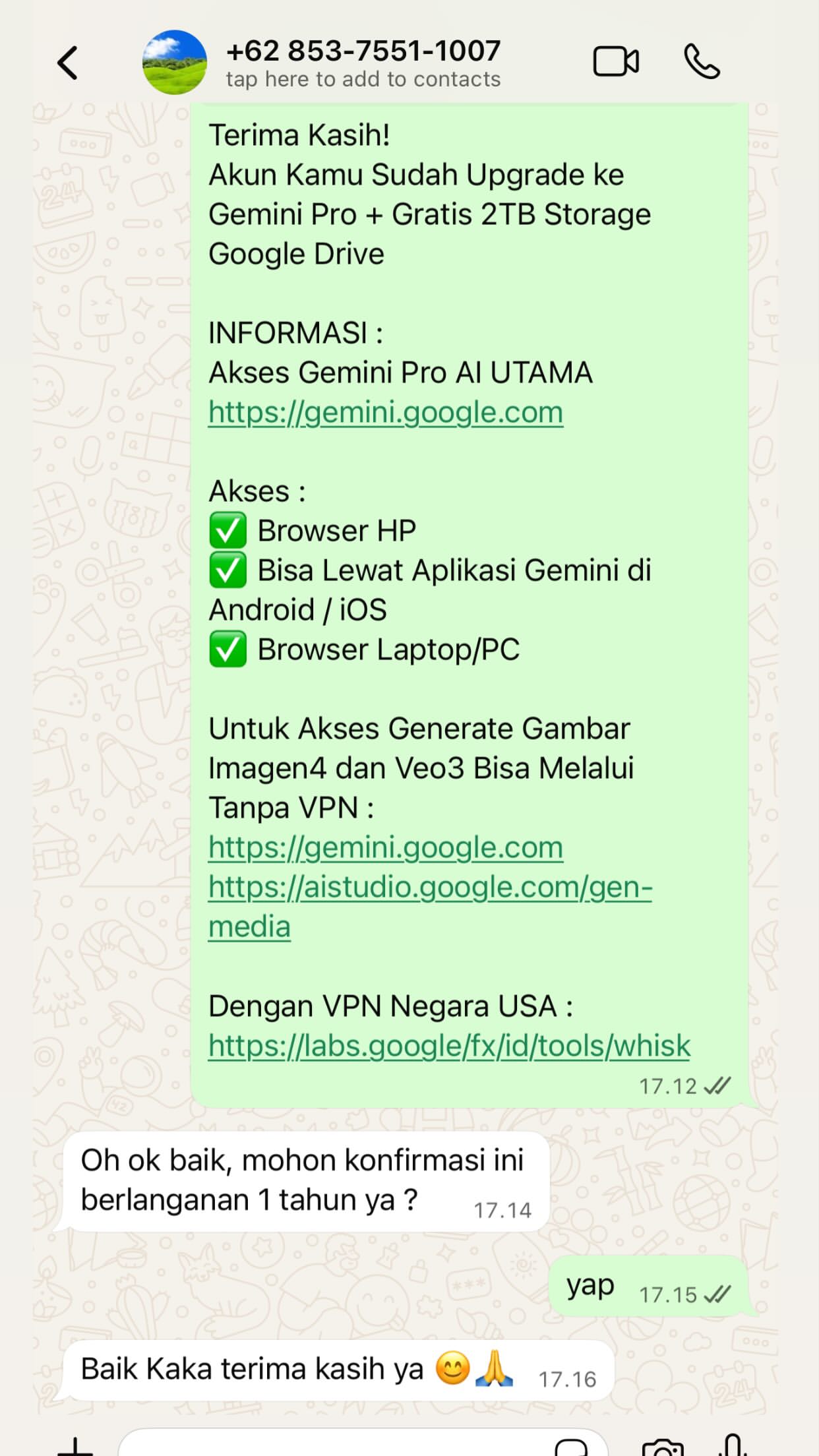The image size is (819, 1456).
Task: Open the contact's profile picture
Action: (x=175, y=63)
